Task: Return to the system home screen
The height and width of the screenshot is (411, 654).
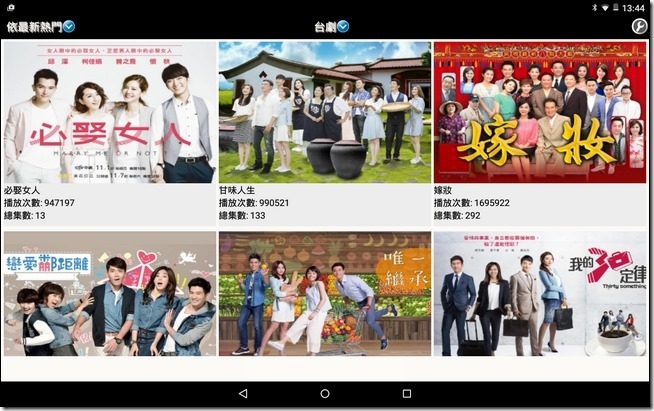Action: coord(325,394)
